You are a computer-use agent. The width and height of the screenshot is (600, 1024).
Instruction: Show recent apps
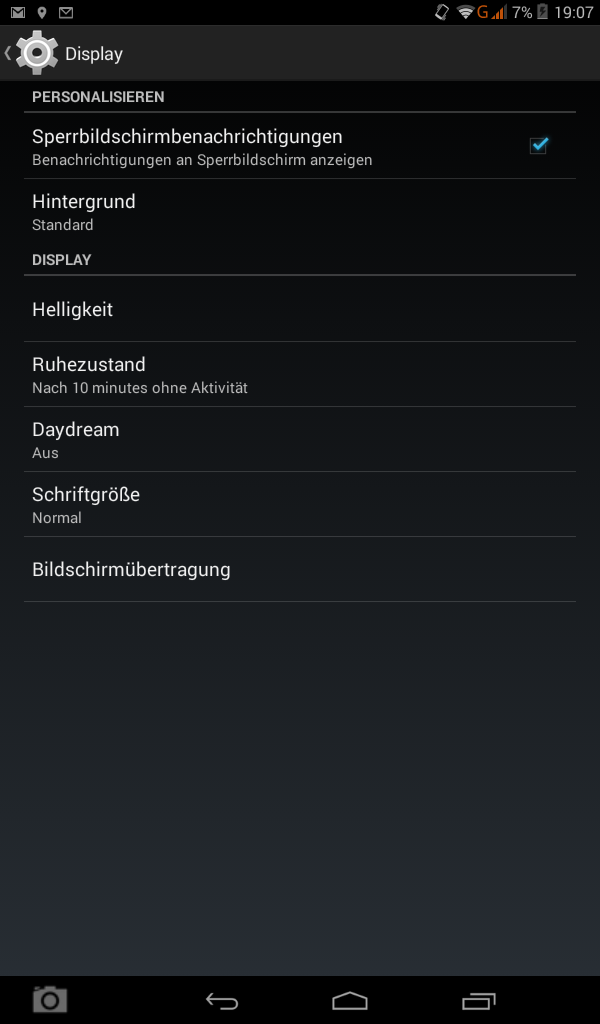pos(479,1000)
